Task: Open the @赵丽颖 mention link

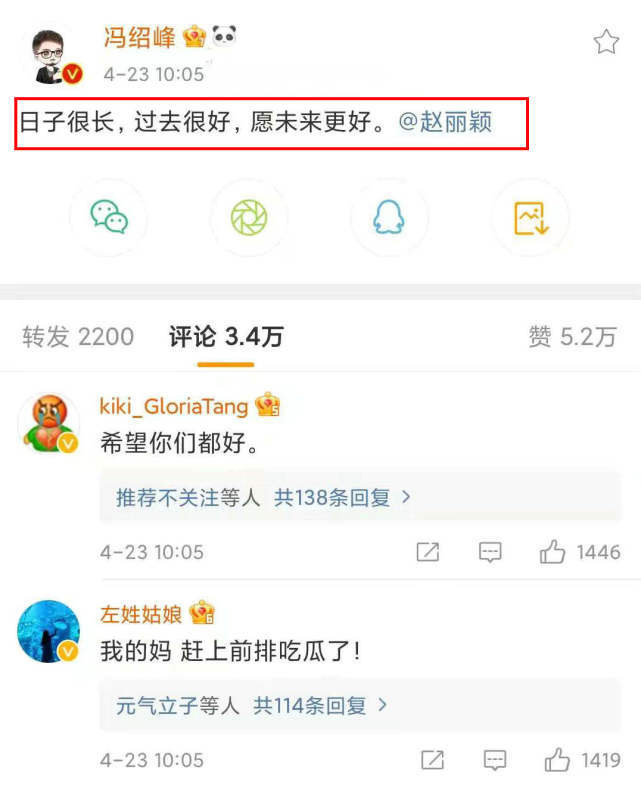Action: [446, 123]
